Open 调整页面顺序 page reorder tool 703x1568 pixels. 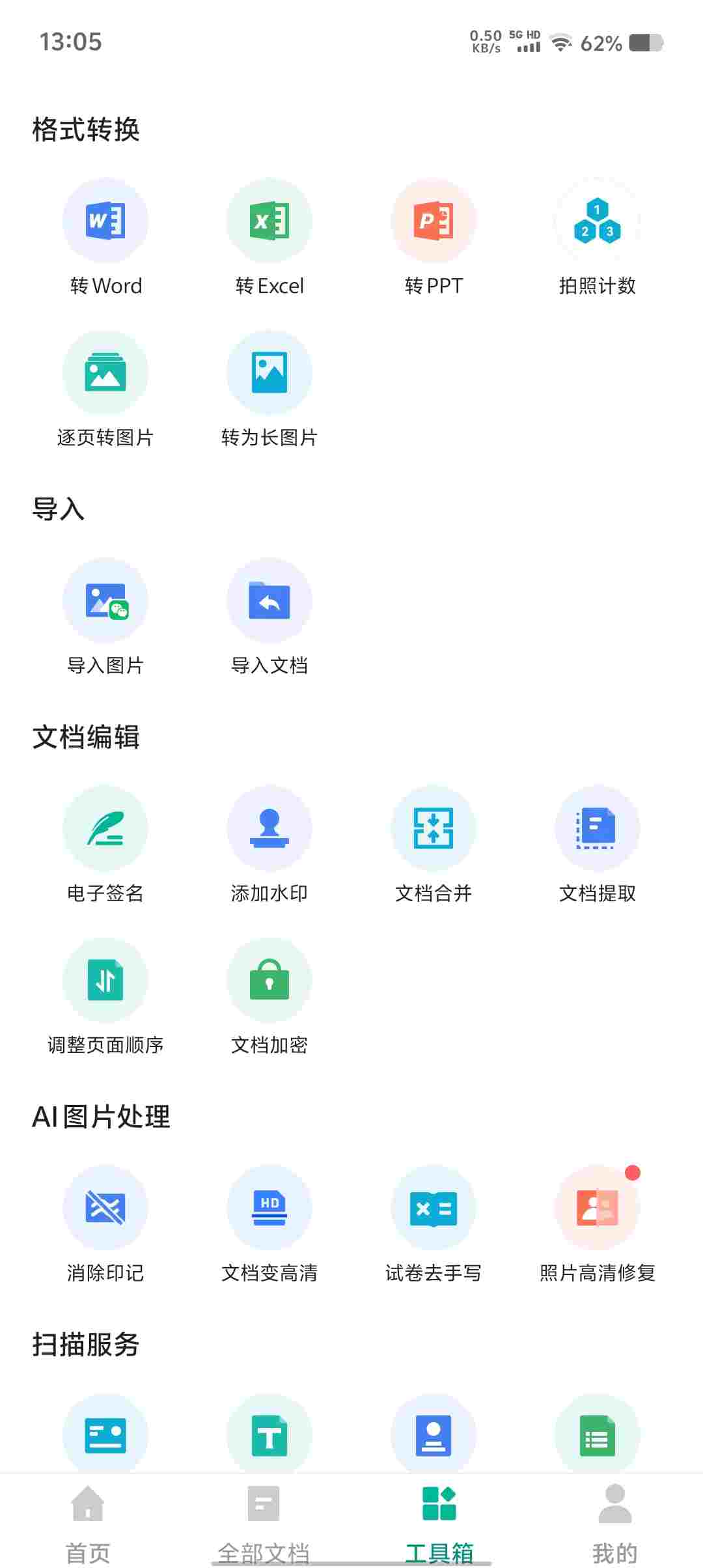(105, 998)
